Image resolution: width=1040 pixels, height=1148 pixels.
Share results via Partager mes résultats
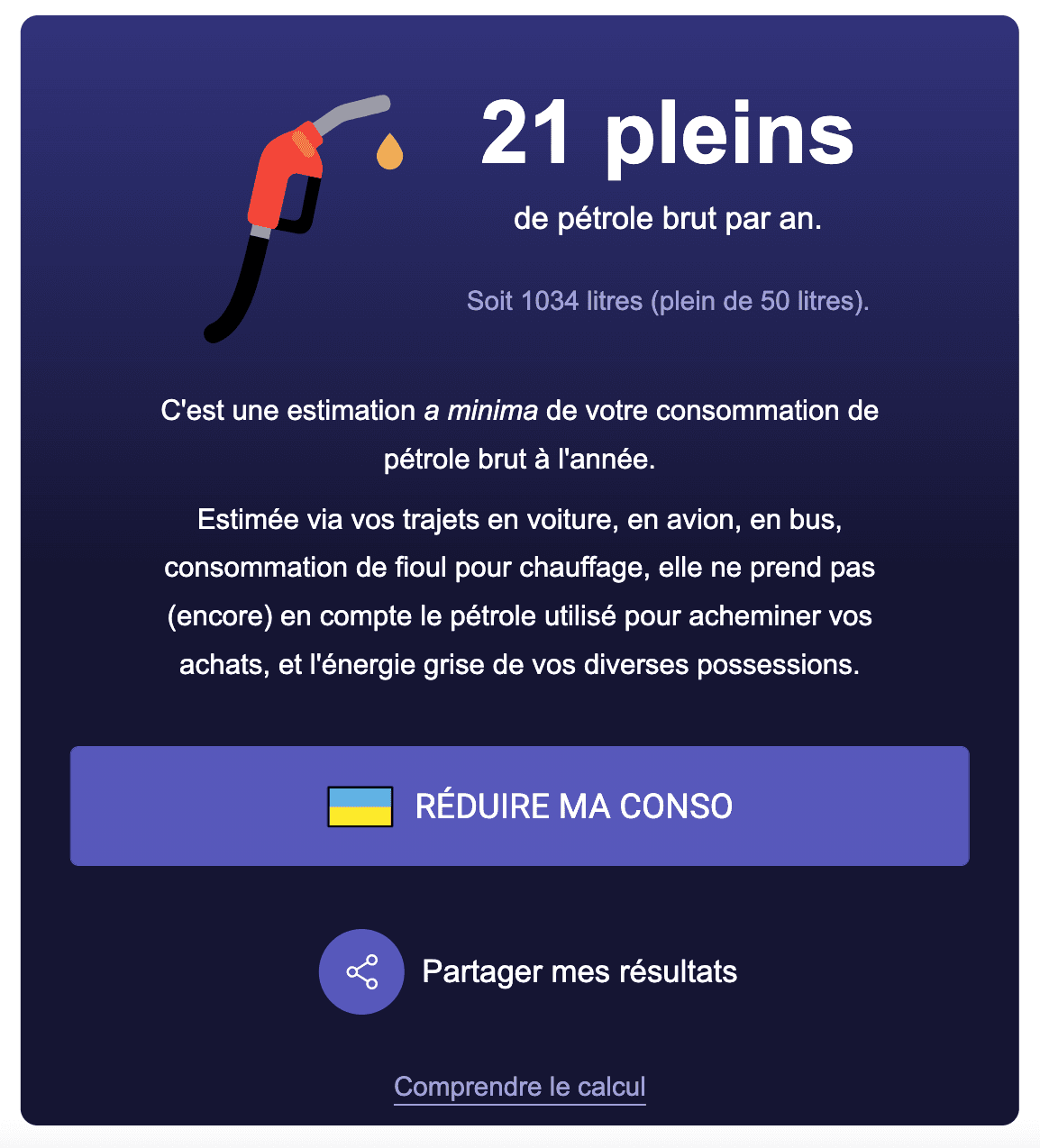coord(528,971)
